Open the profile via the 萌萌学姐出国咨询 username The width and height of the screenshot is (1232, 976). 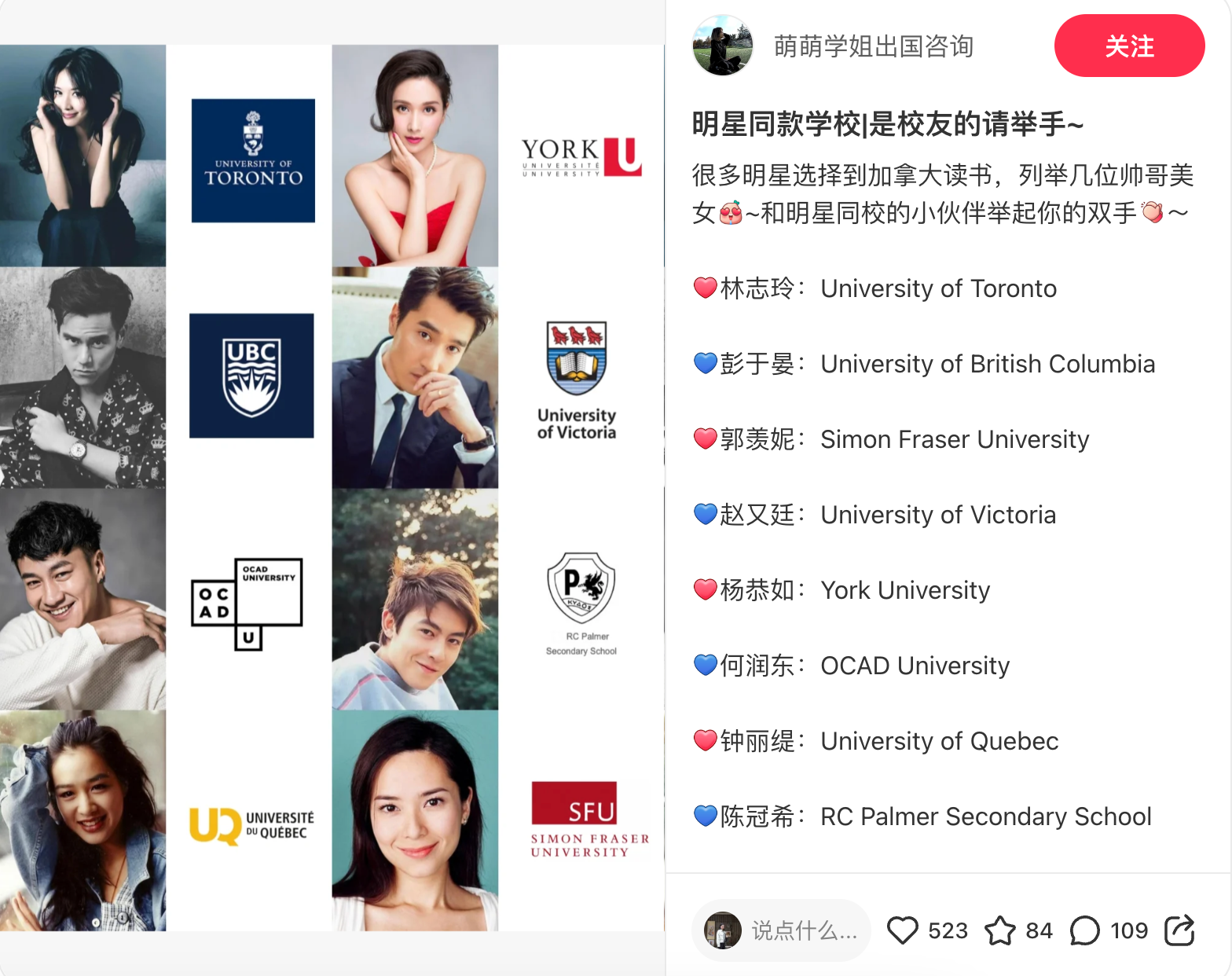point(873,46)
